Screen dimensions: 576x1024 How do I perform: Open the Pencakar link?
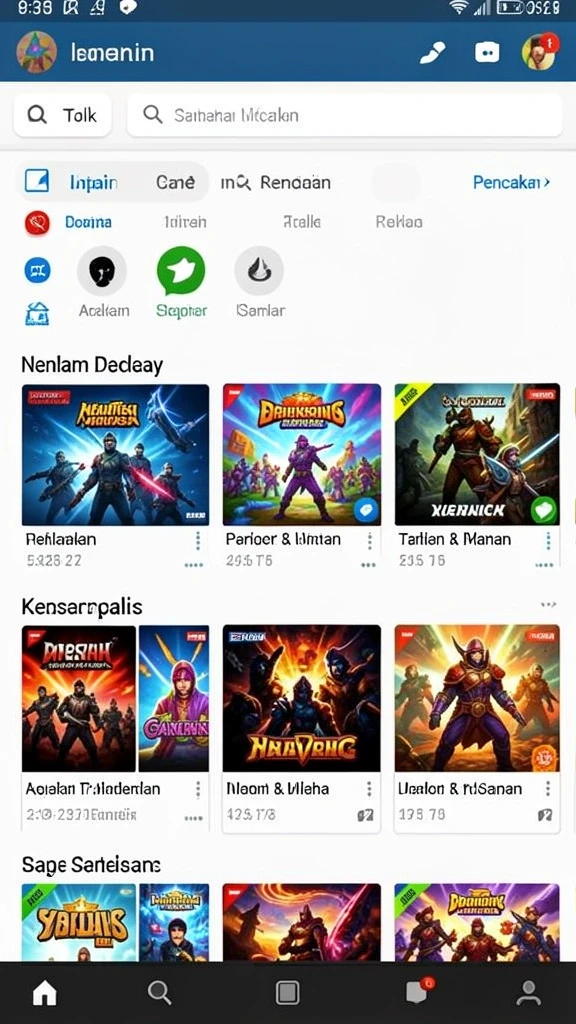click(511, 182)
